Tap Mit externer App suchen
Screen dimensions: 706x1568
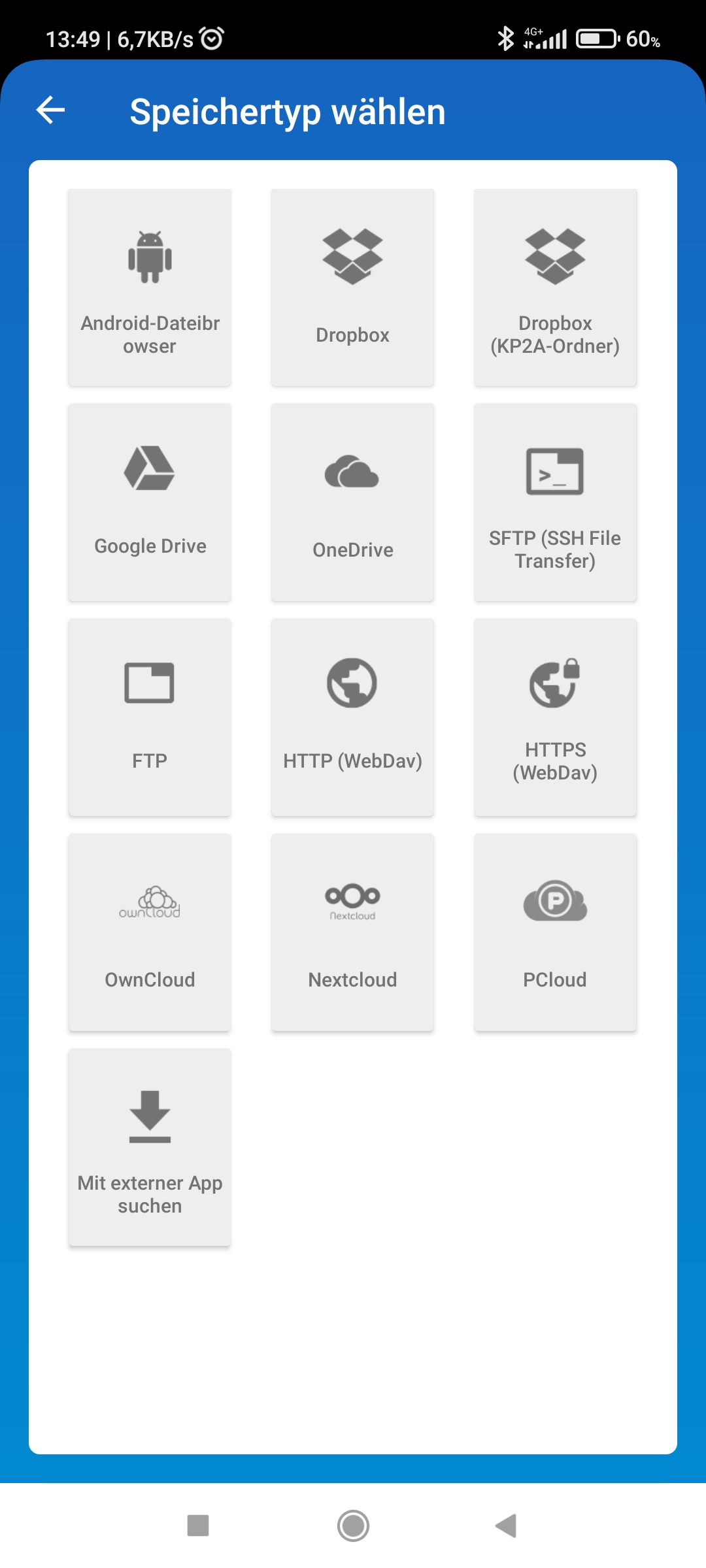point(150,1147)
